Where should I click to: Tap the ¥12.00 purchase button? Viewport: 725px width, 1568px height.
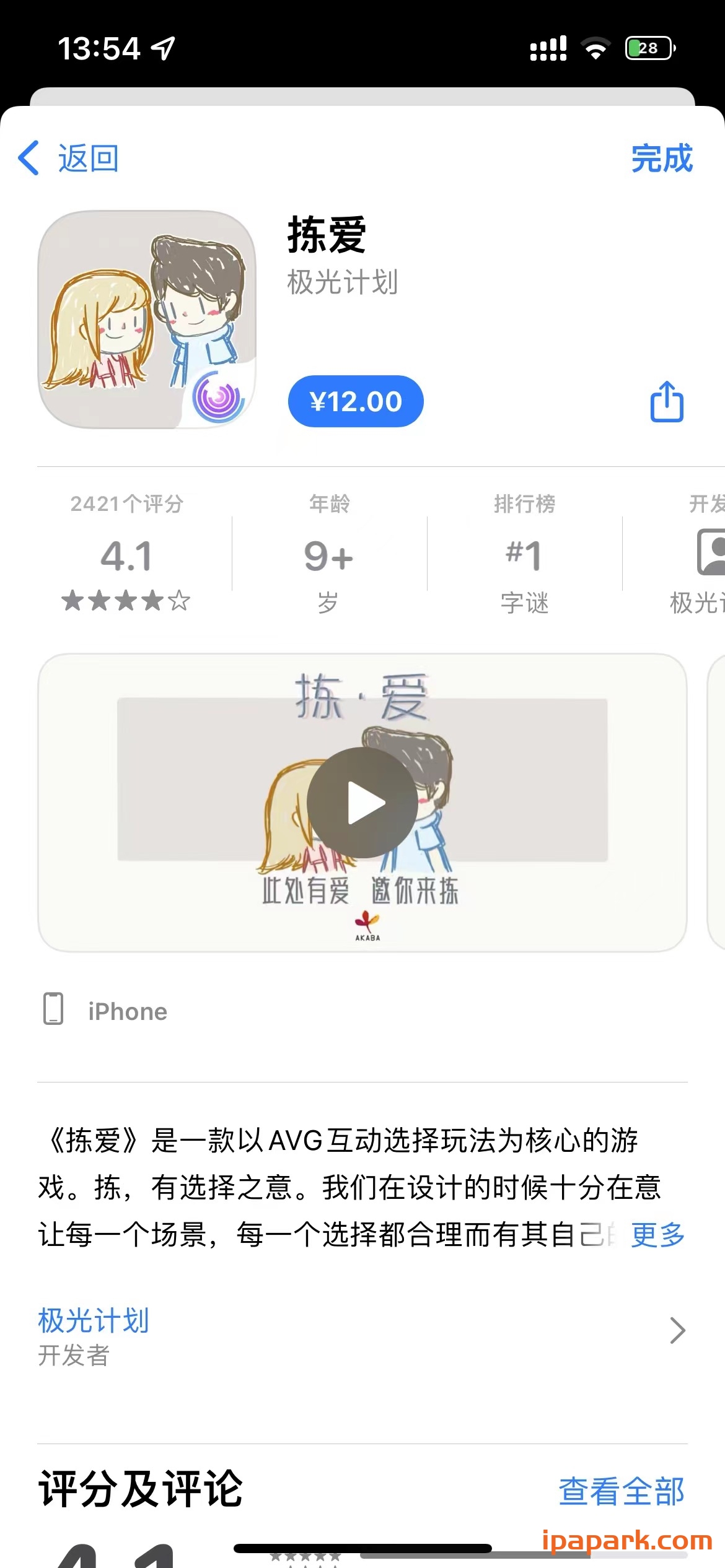tap(356, 401)
